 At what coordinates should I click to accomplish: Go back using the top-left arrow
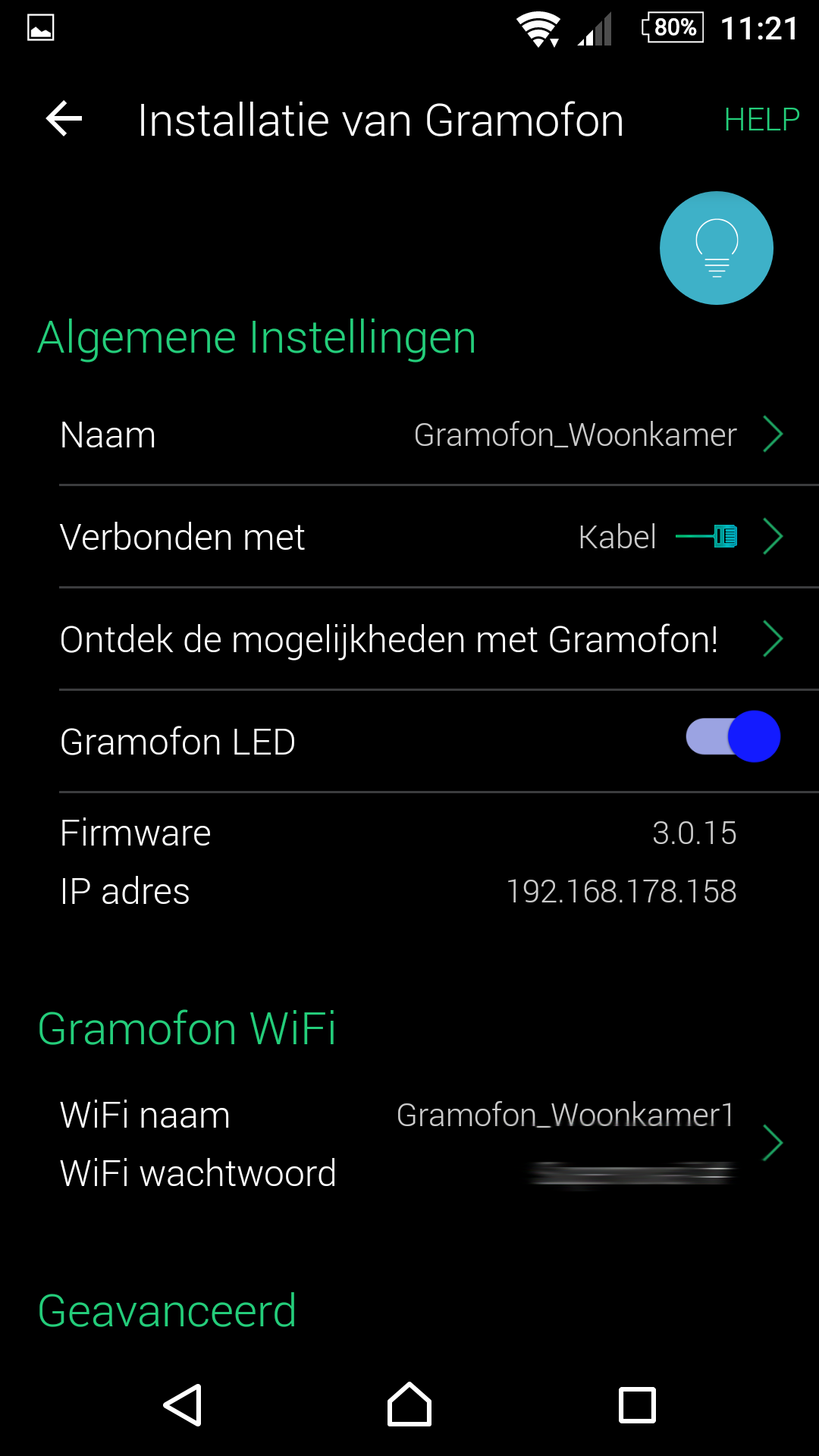tap(64, 119)
